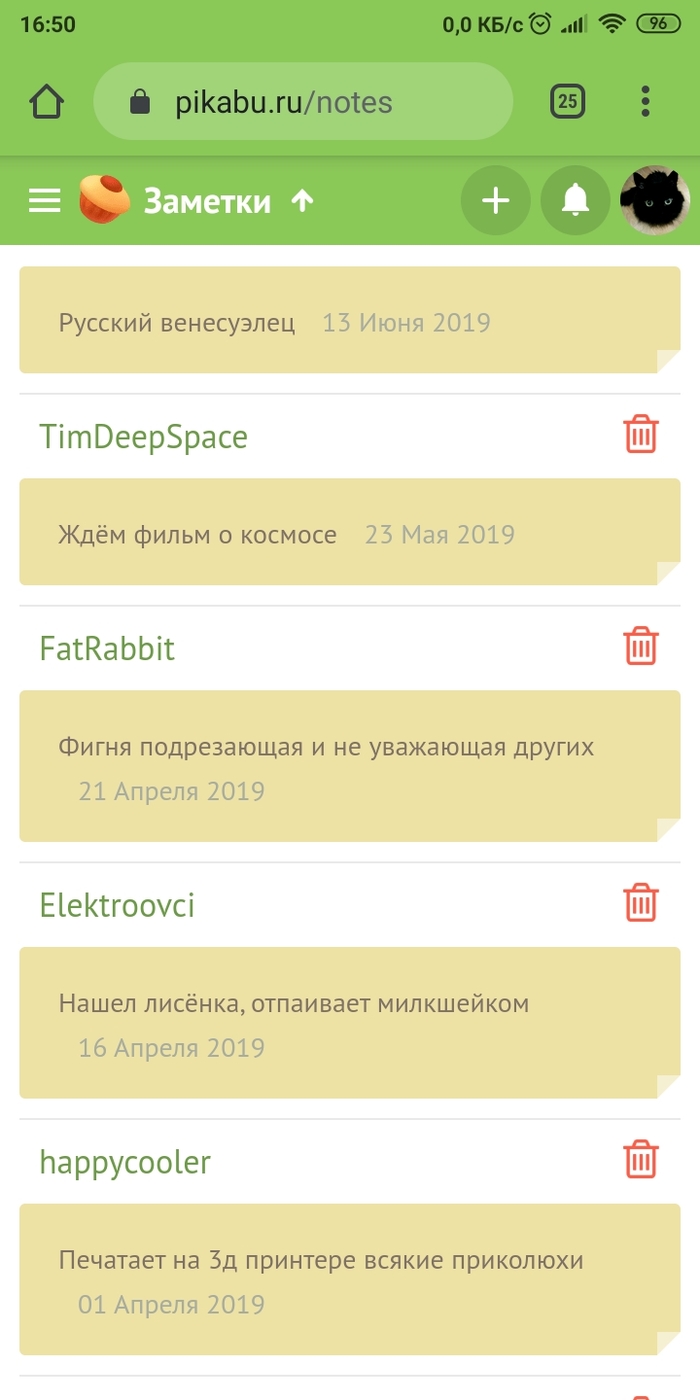
Task: Open the happycooler user profile
Action: (125, 1162)
